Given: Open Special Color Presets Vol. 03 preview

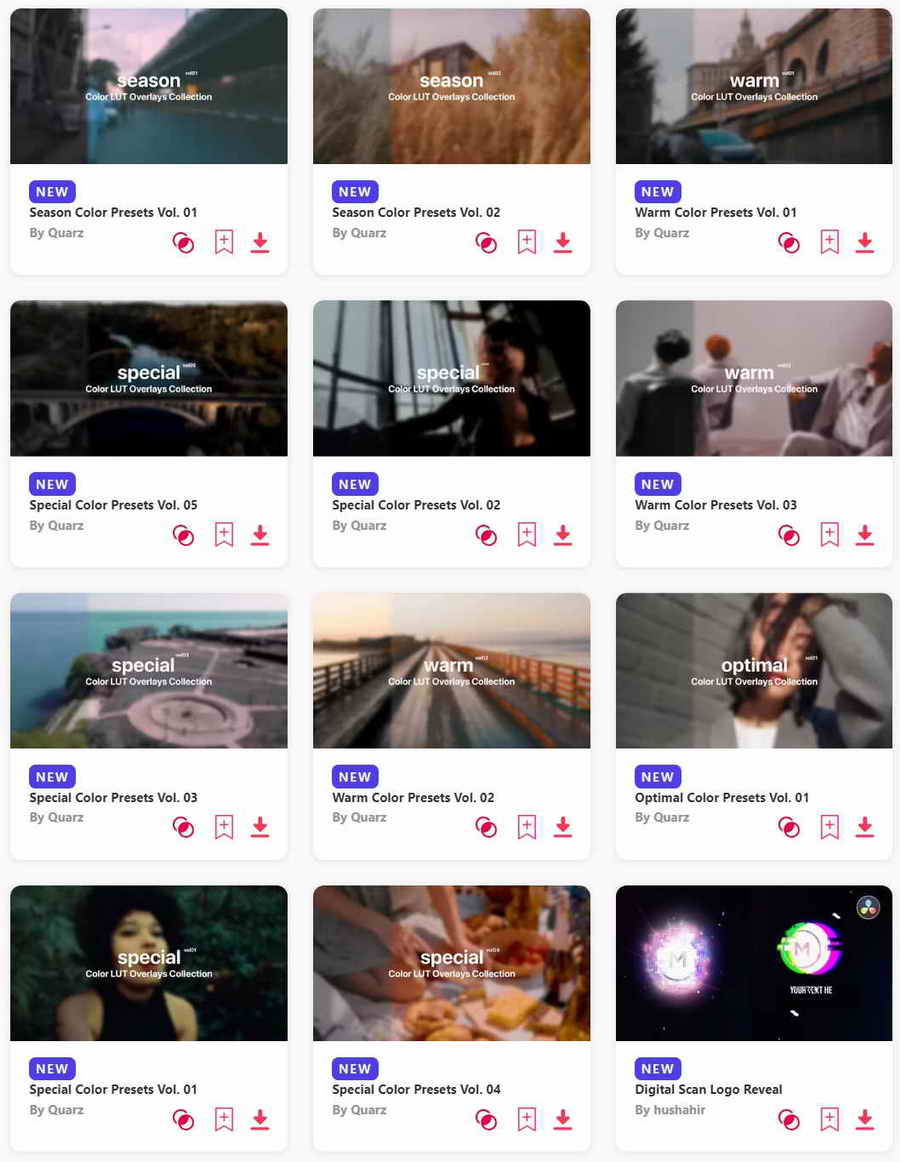Looking at the screenshot, I should [x=149, y=670].
